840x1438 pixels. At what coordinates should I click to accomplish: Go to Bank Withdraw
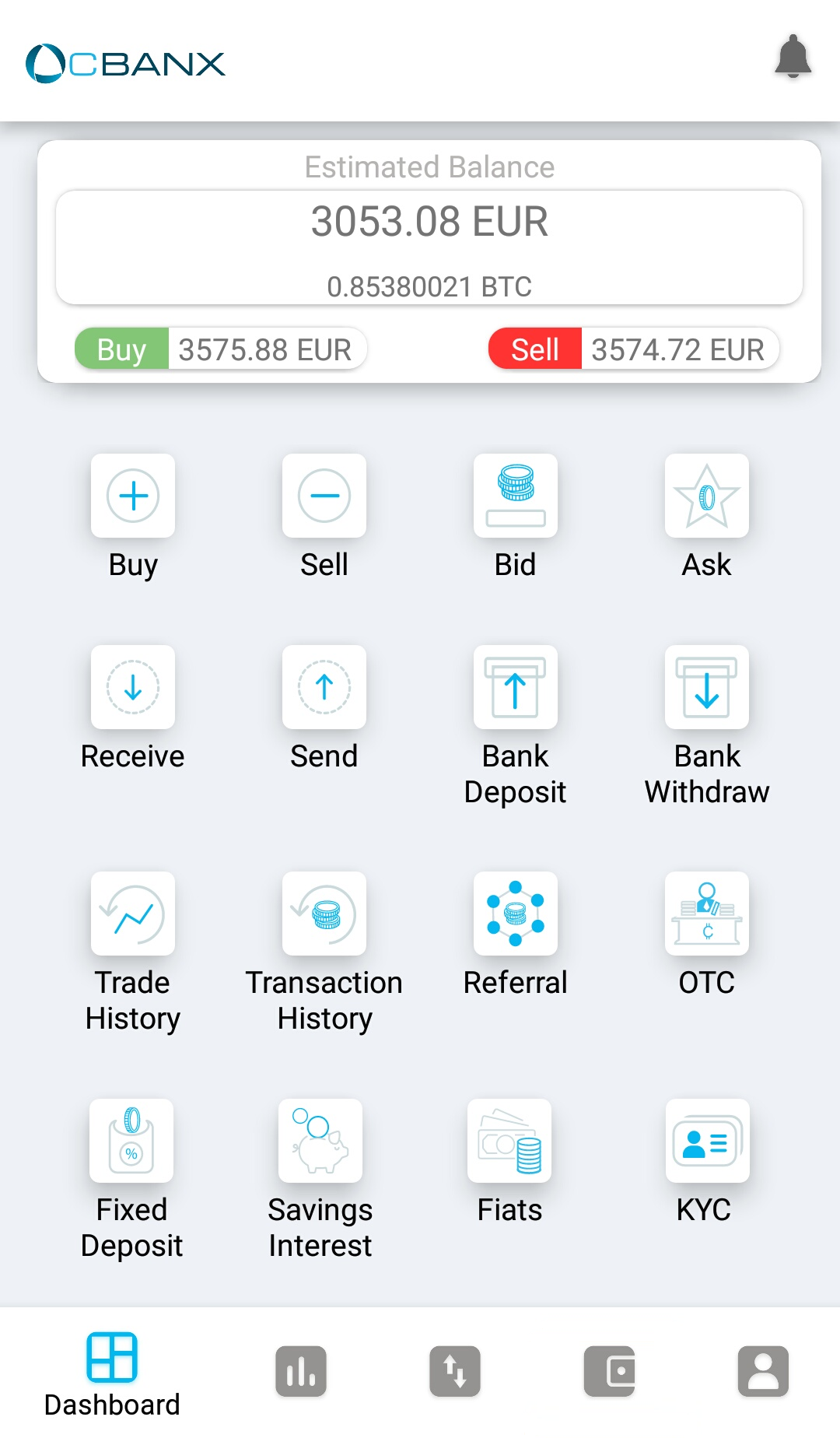coord(707,688)
